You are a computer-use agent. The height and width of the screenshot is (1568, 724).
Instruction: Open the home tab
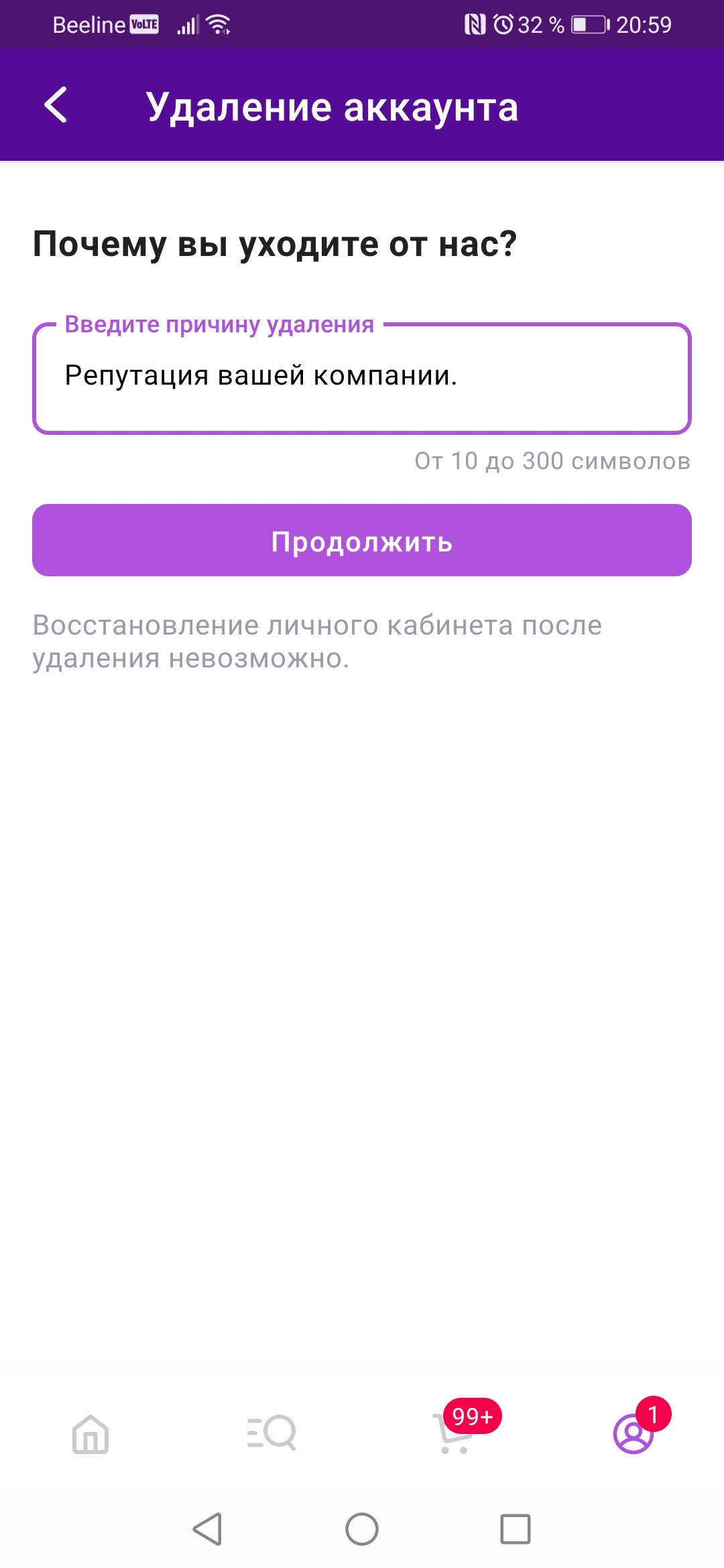pyautogui.click(x=90, y=1434)
